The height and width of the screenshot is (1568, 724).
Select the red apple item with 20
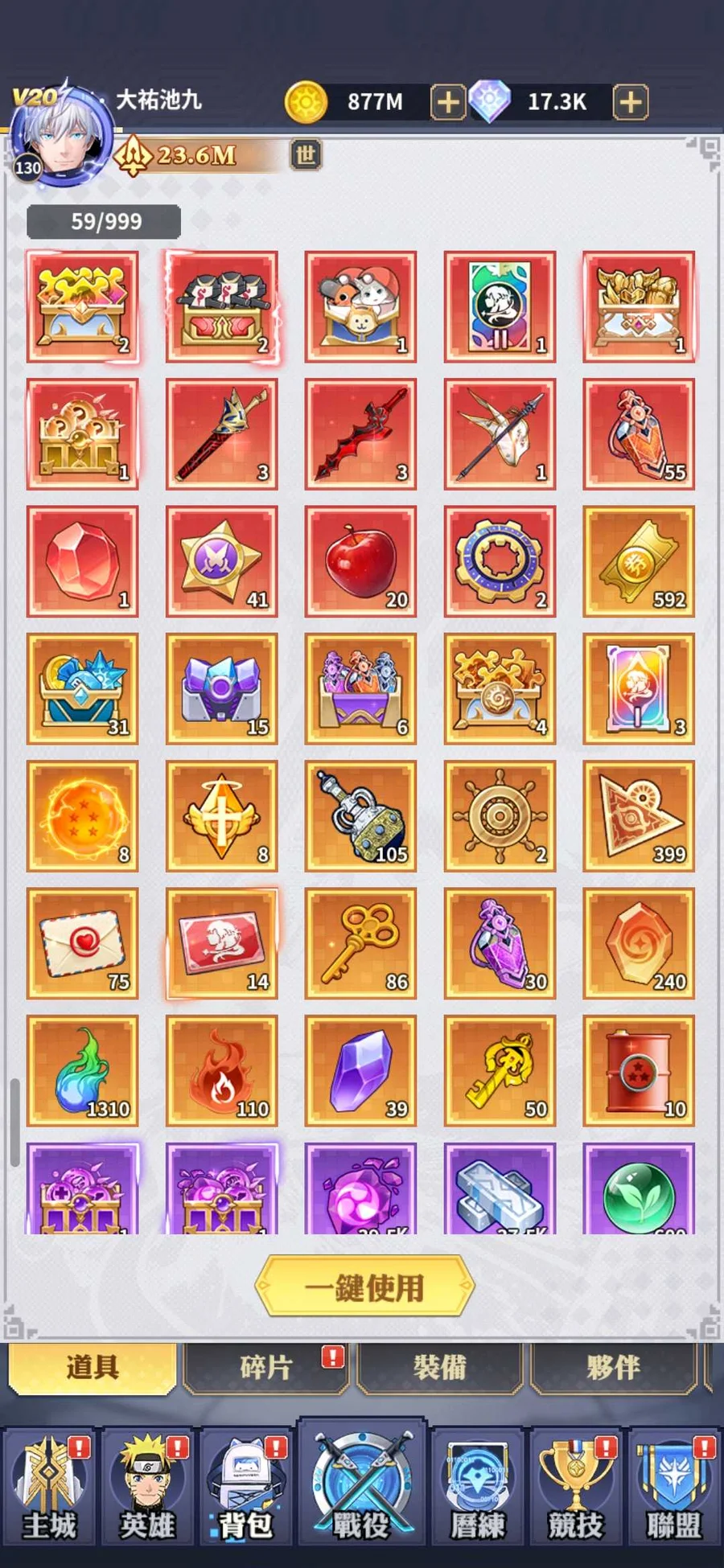coord(360,561)
